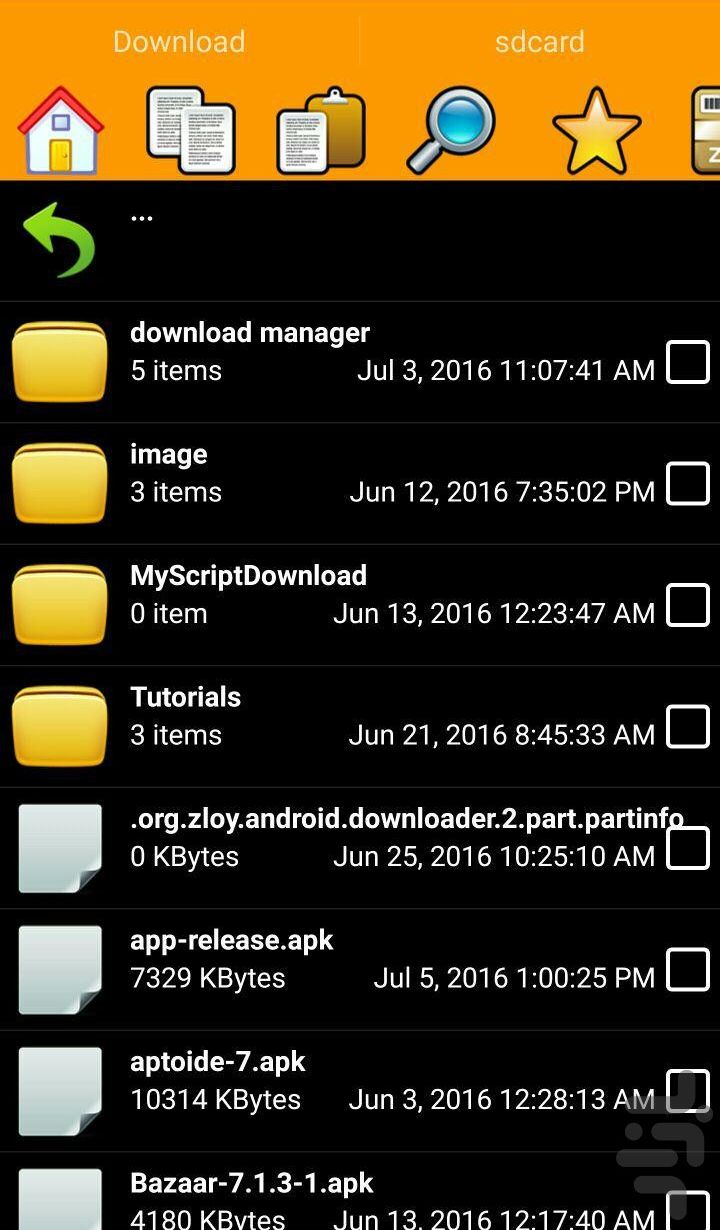Screen dimensions: 720x1230
Task: Check the box for image folder
Action: (x=688, y=484)
